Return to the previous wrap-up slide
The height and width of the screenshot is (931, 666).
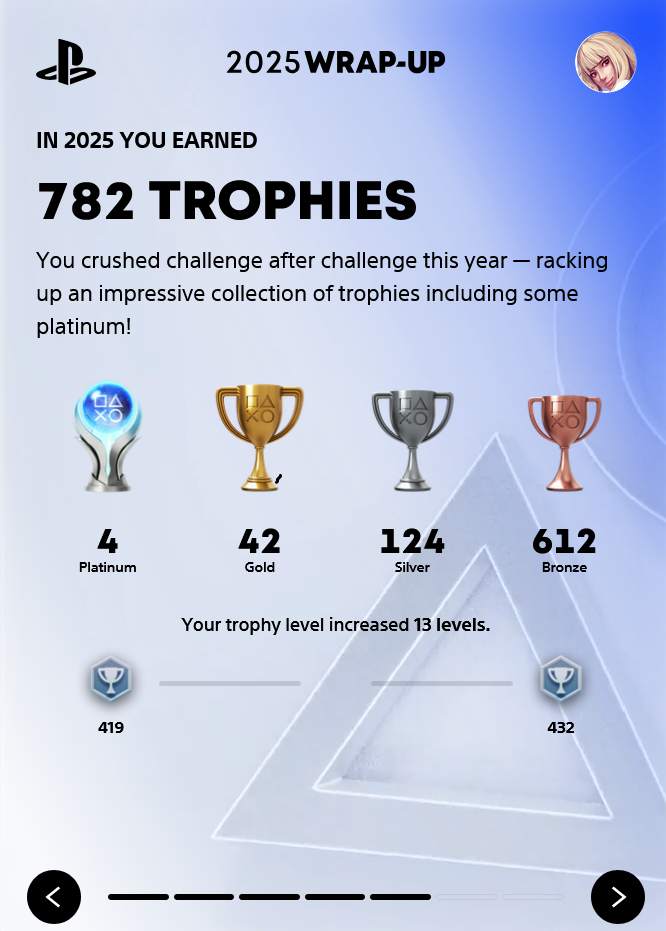[x=54, y=897]
